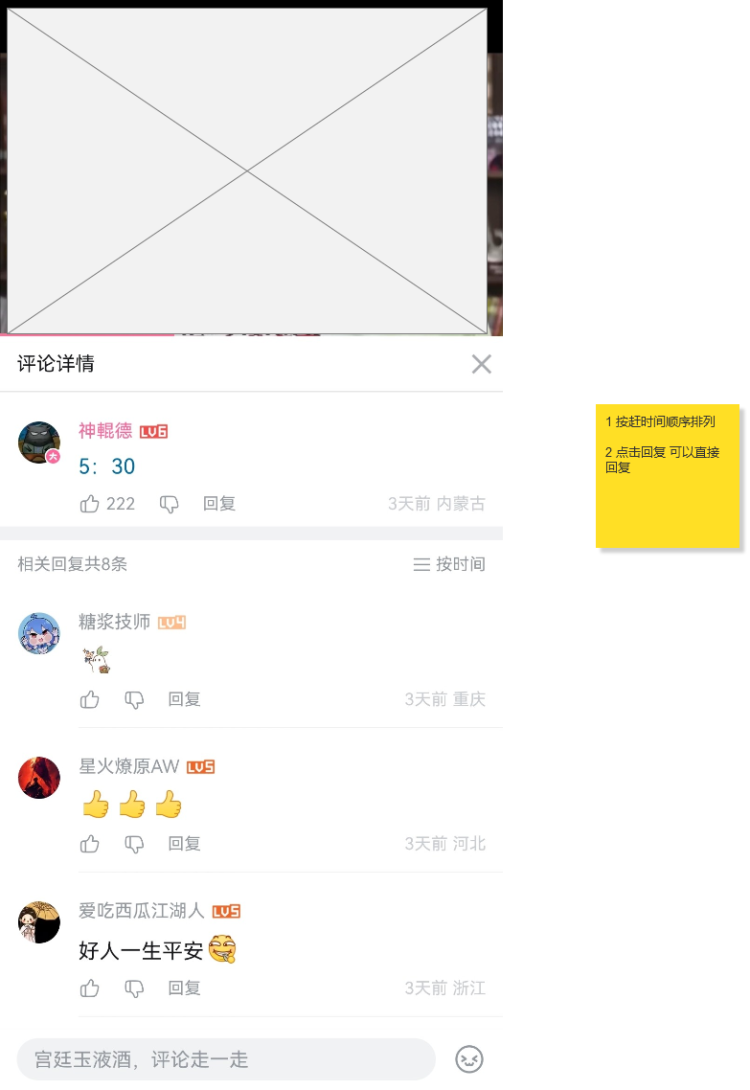Reply to 糖浆技师
750x1090 pixels.
[184, 700]
